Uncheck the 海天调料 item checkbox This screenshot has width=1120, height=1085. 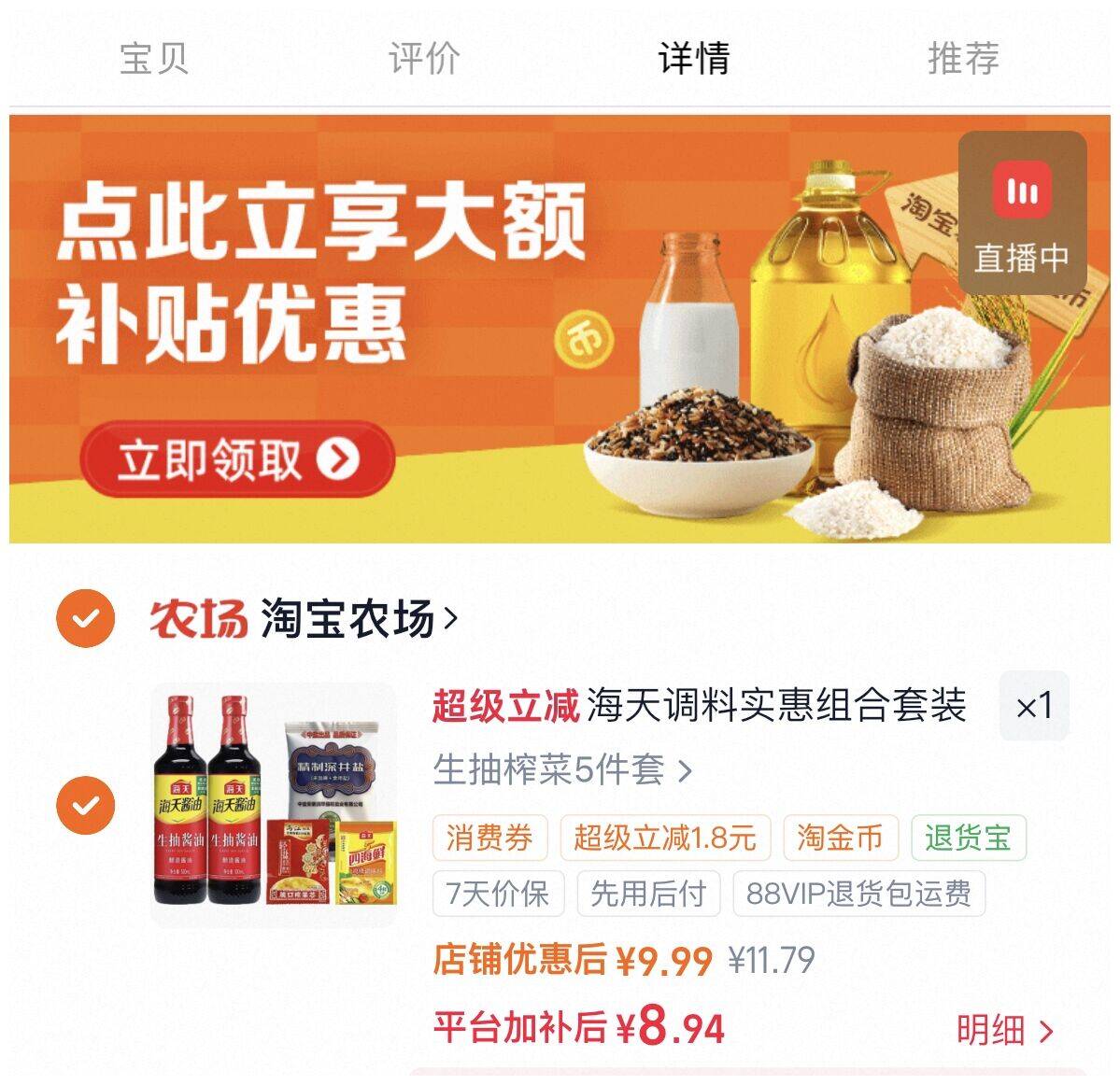(85, 805)
